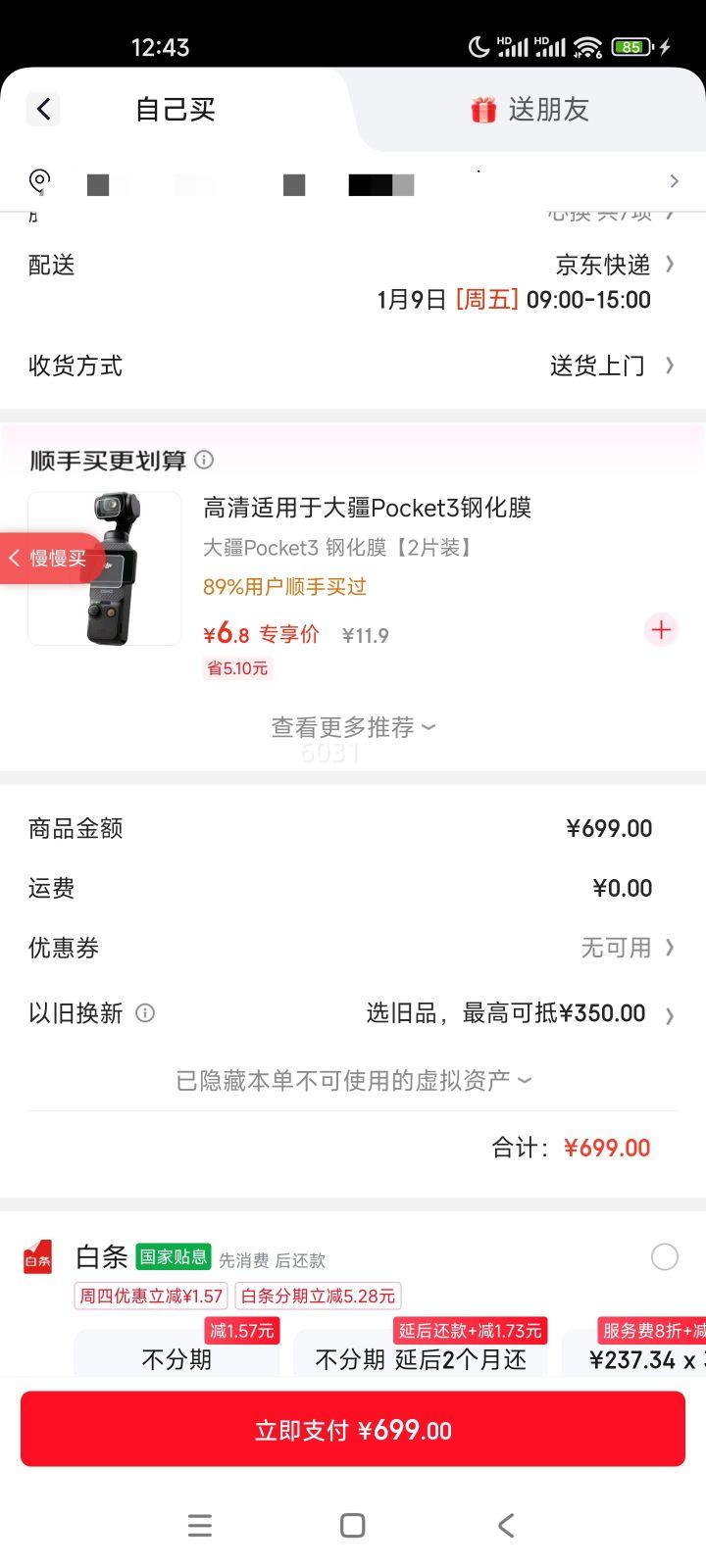The width and height of the screenshot is (706, 1568).
Task: Tap 立即支付 ¥699.00 to pay
Action: coord(352,1429)
